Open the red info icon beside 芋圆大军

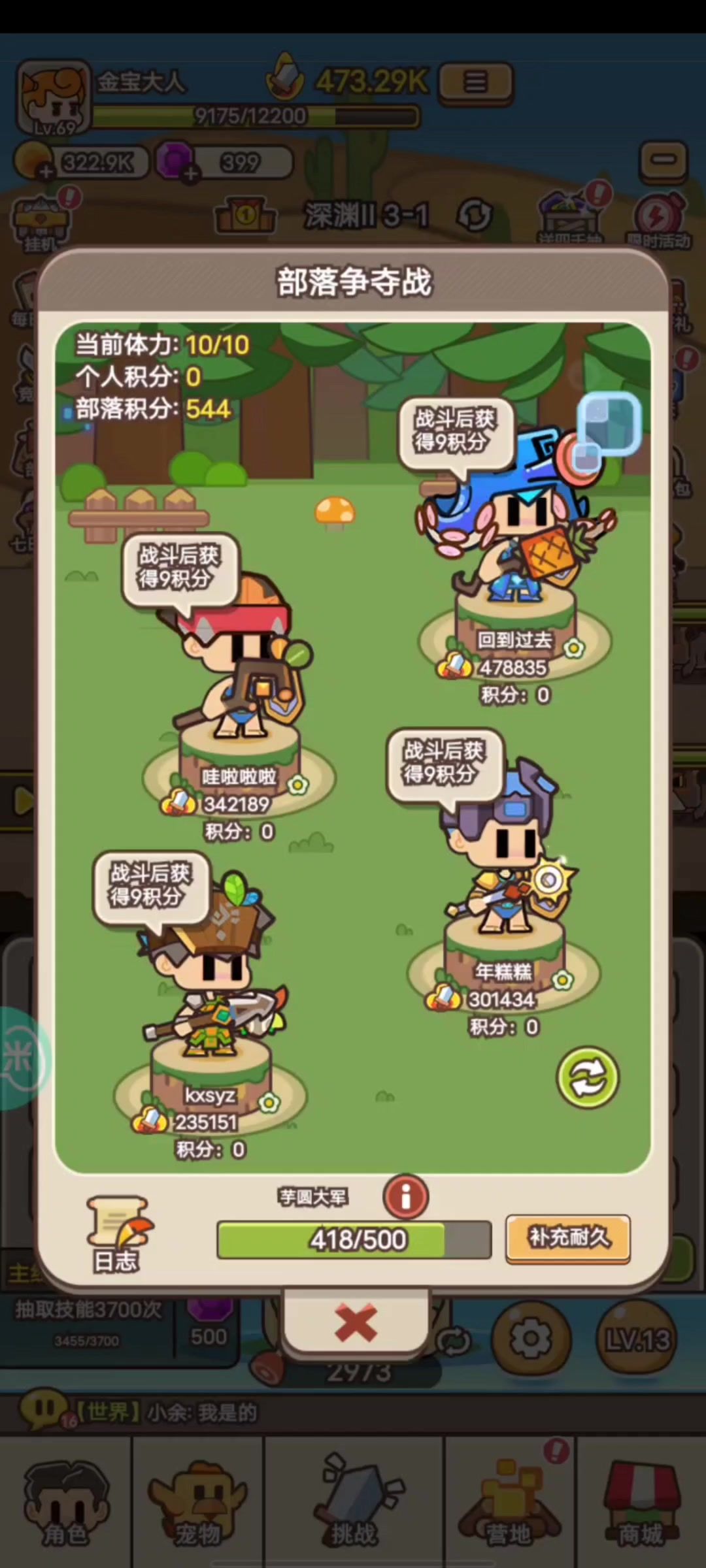click(x=405, y=1197)
